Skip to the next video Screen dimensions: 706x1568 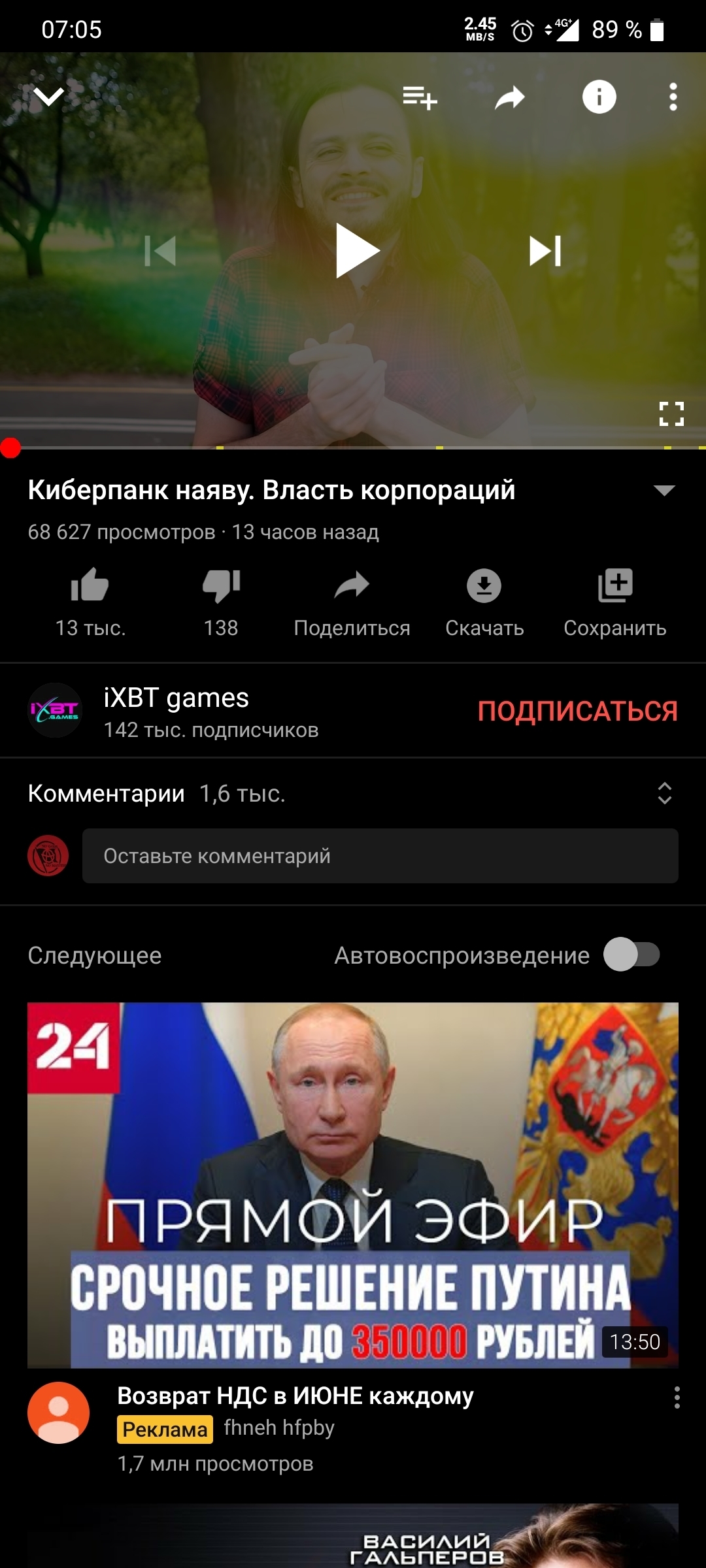point(545,251)
